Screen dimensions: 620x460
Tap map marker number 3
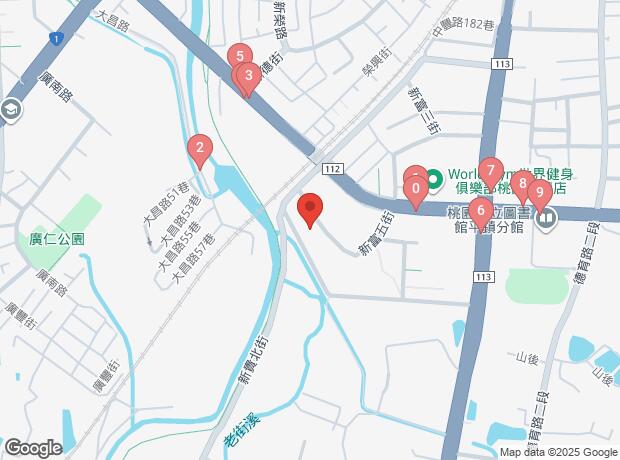[249, 75]
